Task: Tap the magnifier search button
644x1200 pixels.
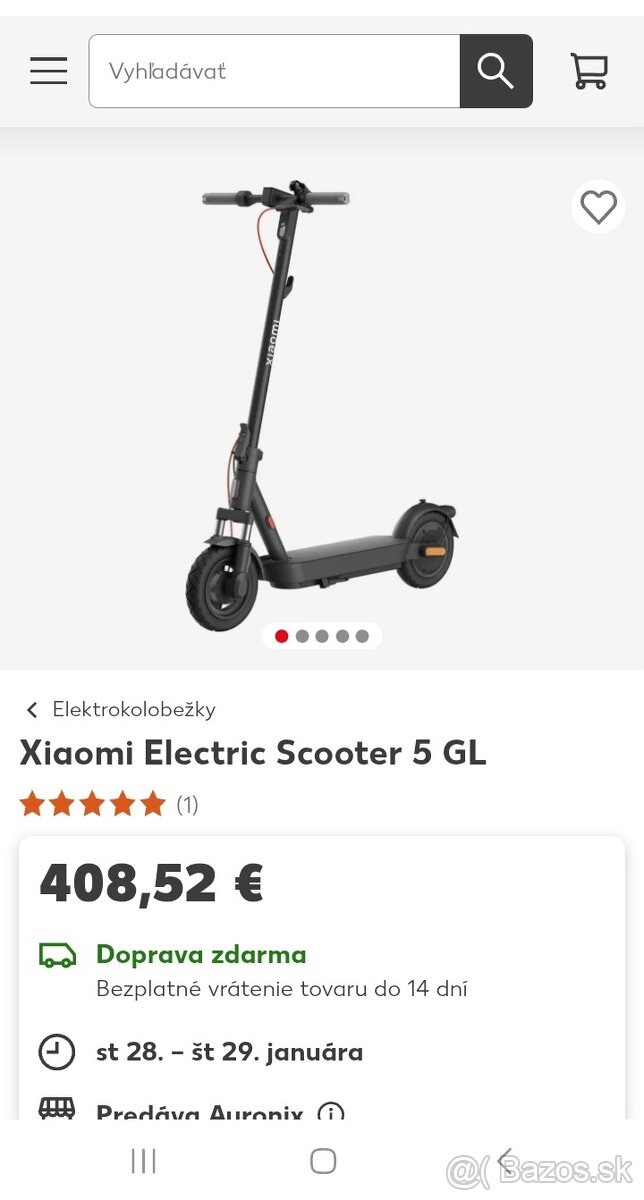Action: tap(496, 71)
